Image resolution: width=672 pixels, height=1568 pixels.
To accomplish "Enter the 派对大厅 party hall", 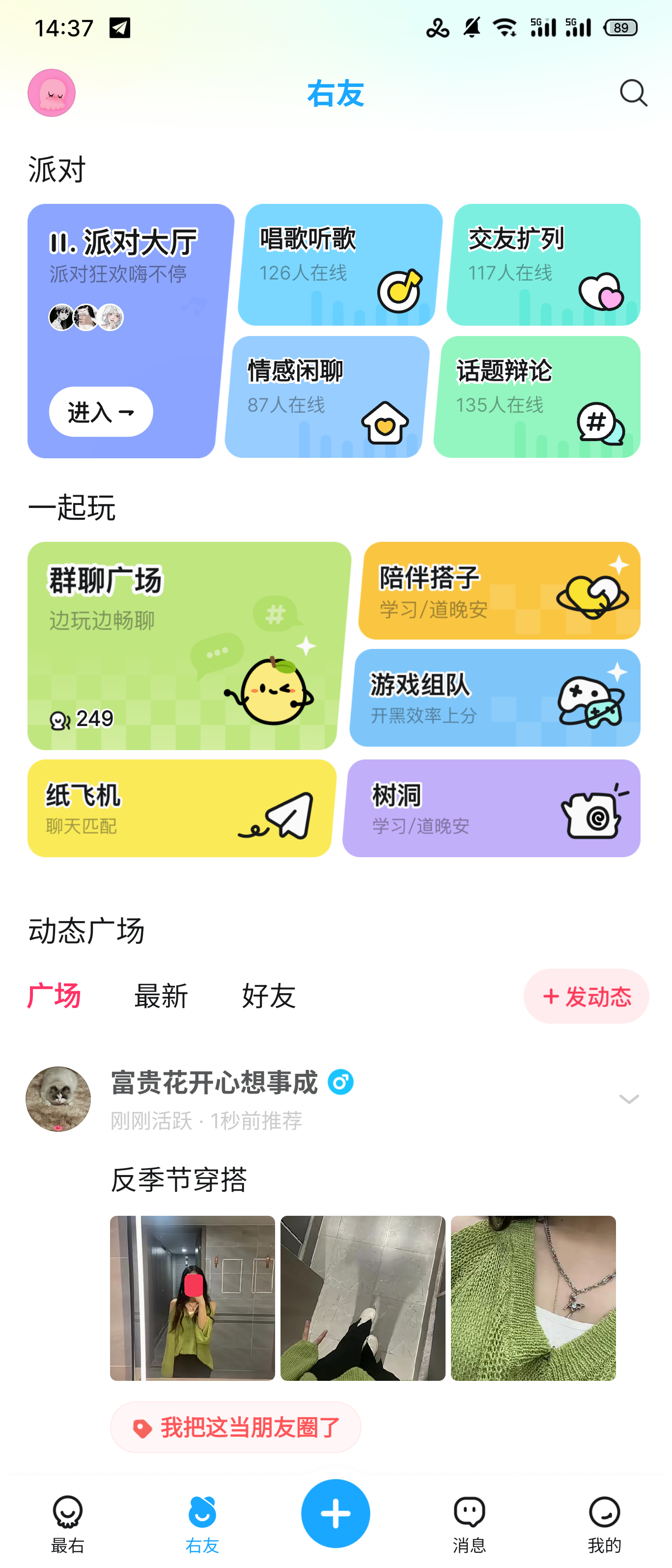I will click(101, 412).
